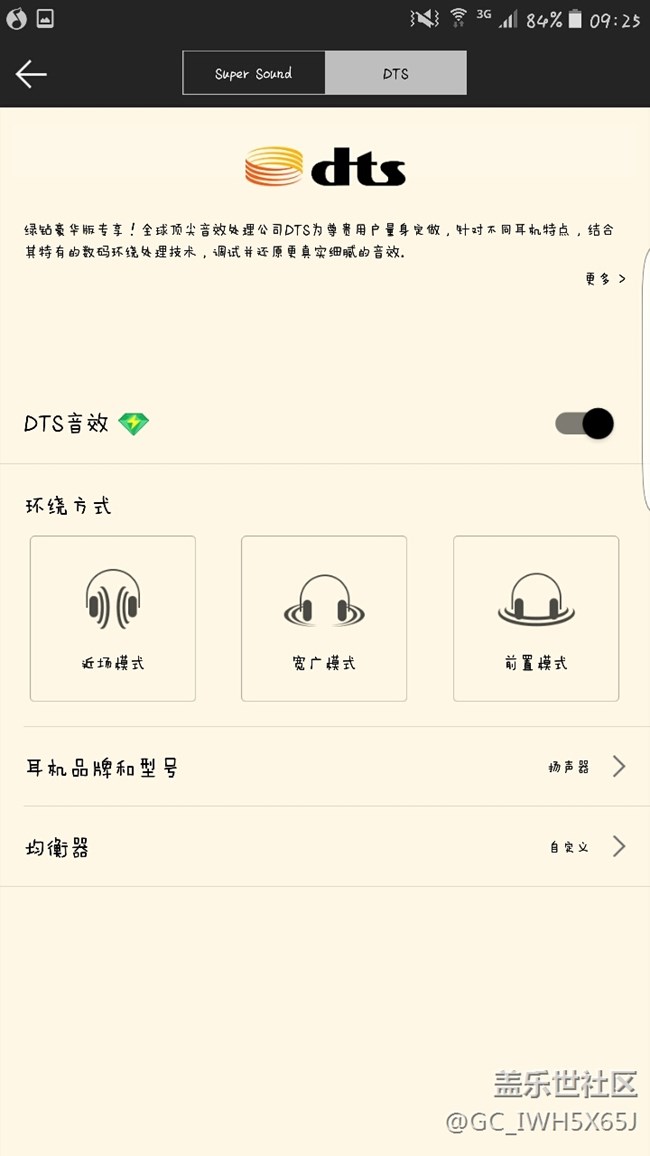Toggle the DTS音效 switch
Screen dimensions: 650x1156
(x=585, y=424)
